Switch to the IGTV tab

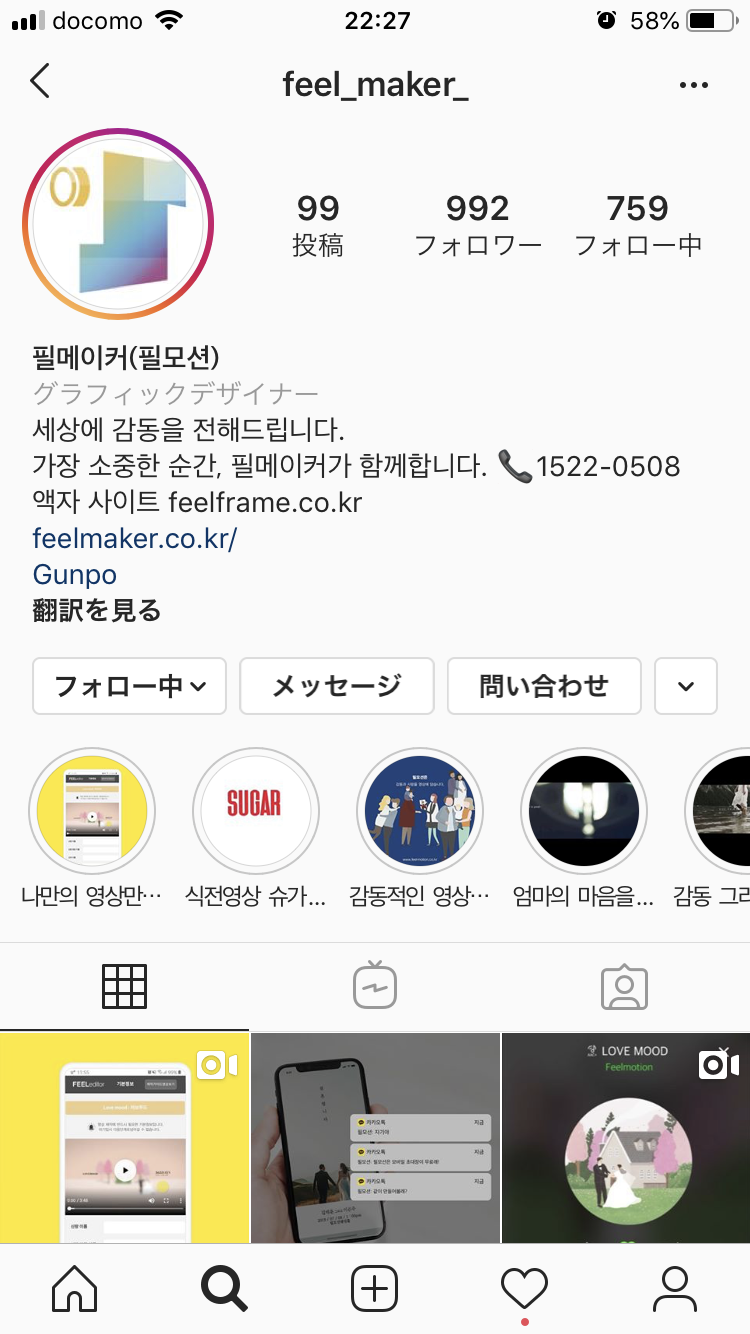point(375,986)
